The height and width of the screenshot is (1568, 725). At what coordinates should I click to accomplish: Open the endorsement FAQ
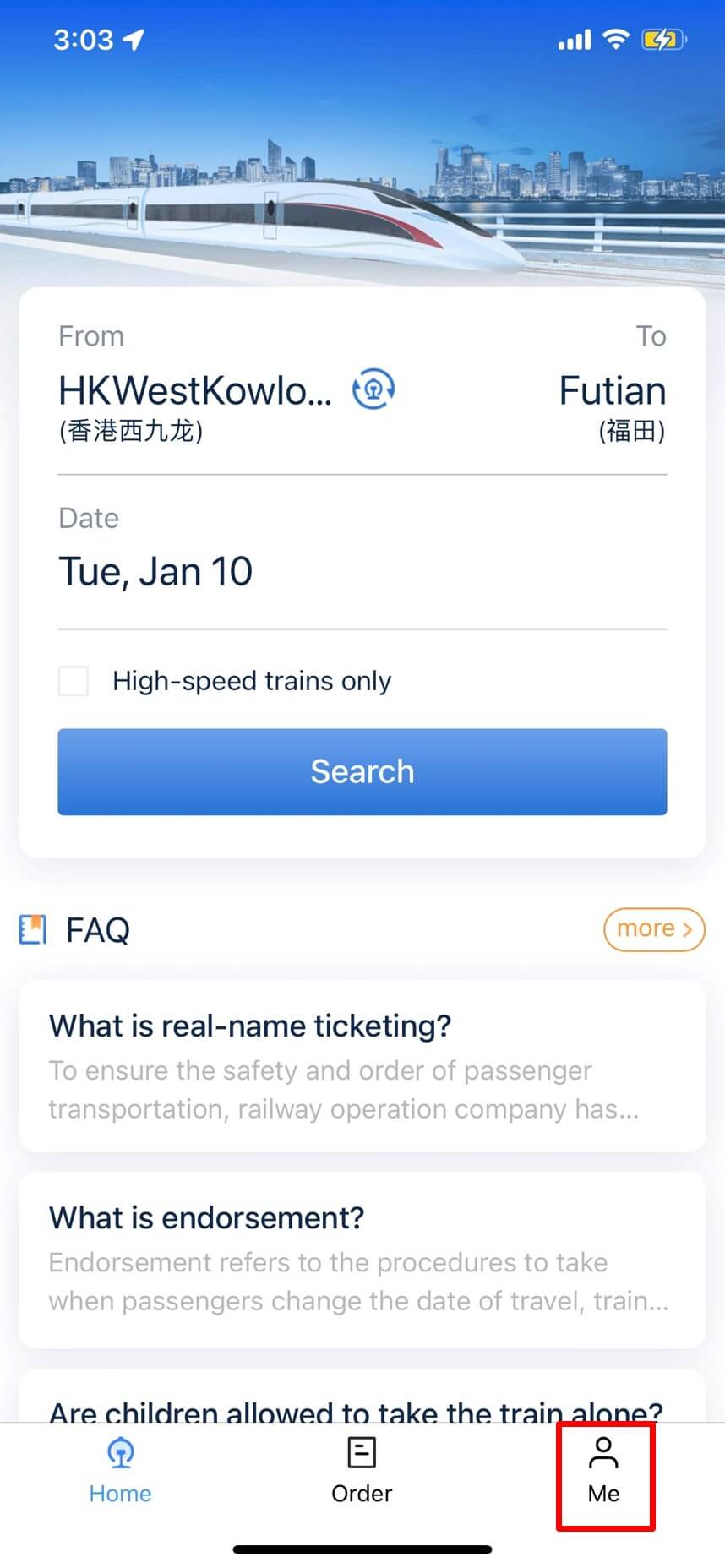362,1258
